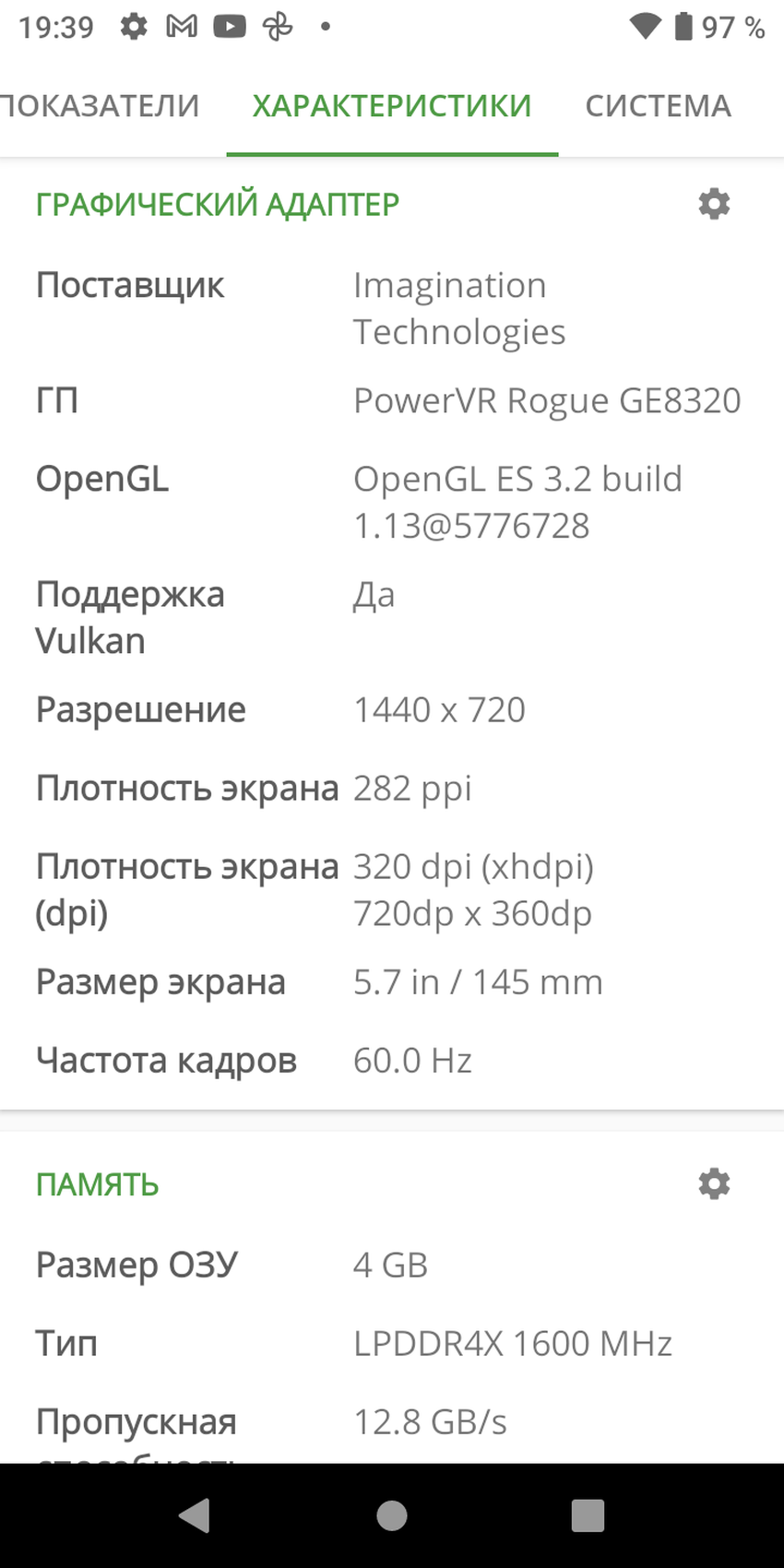Select the ХАРАКТЕРИСТИКИ tab
The width and height of the screenshot is (784, 1568).
click(392, 107)
